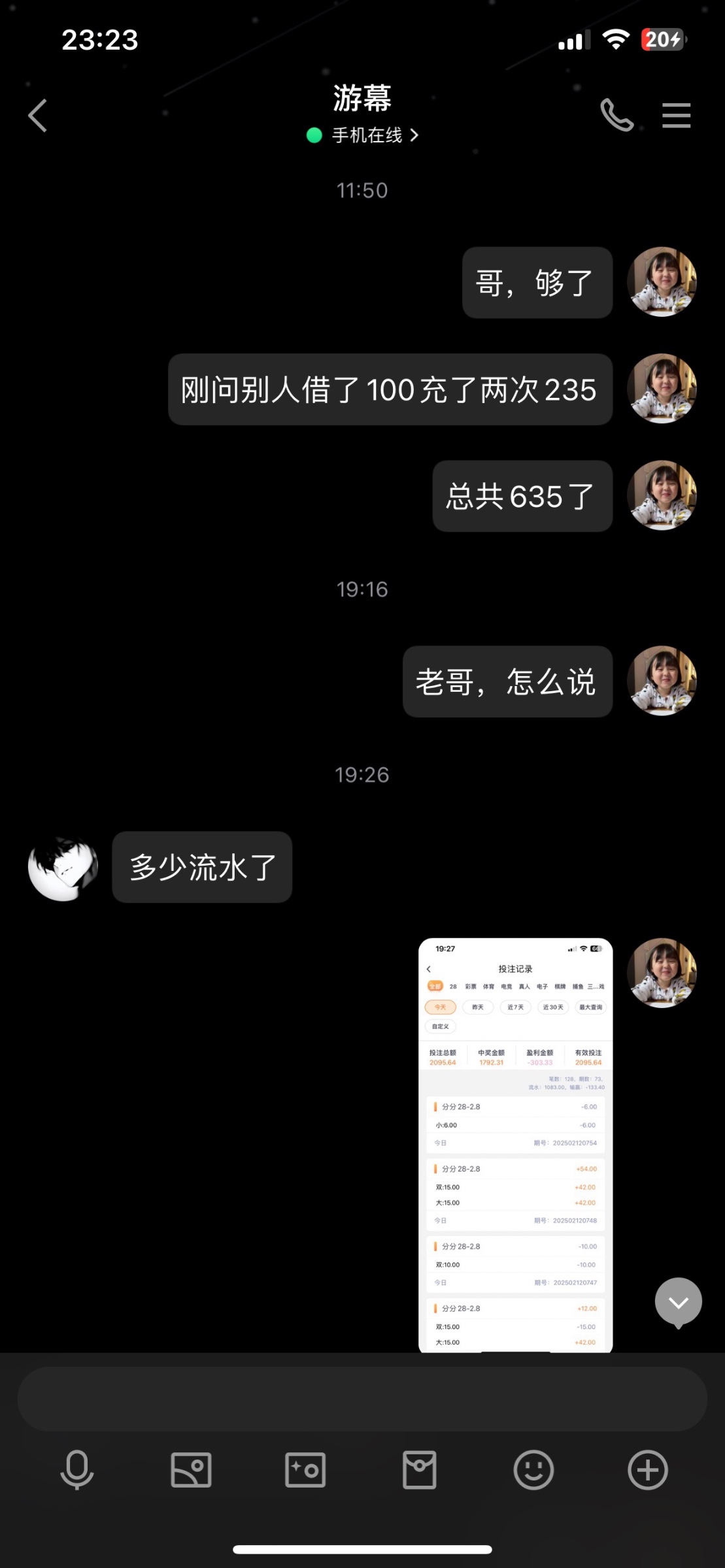Open the betting record screenshot image
Screen dimensions: 725x1568
coord(515,1145)
